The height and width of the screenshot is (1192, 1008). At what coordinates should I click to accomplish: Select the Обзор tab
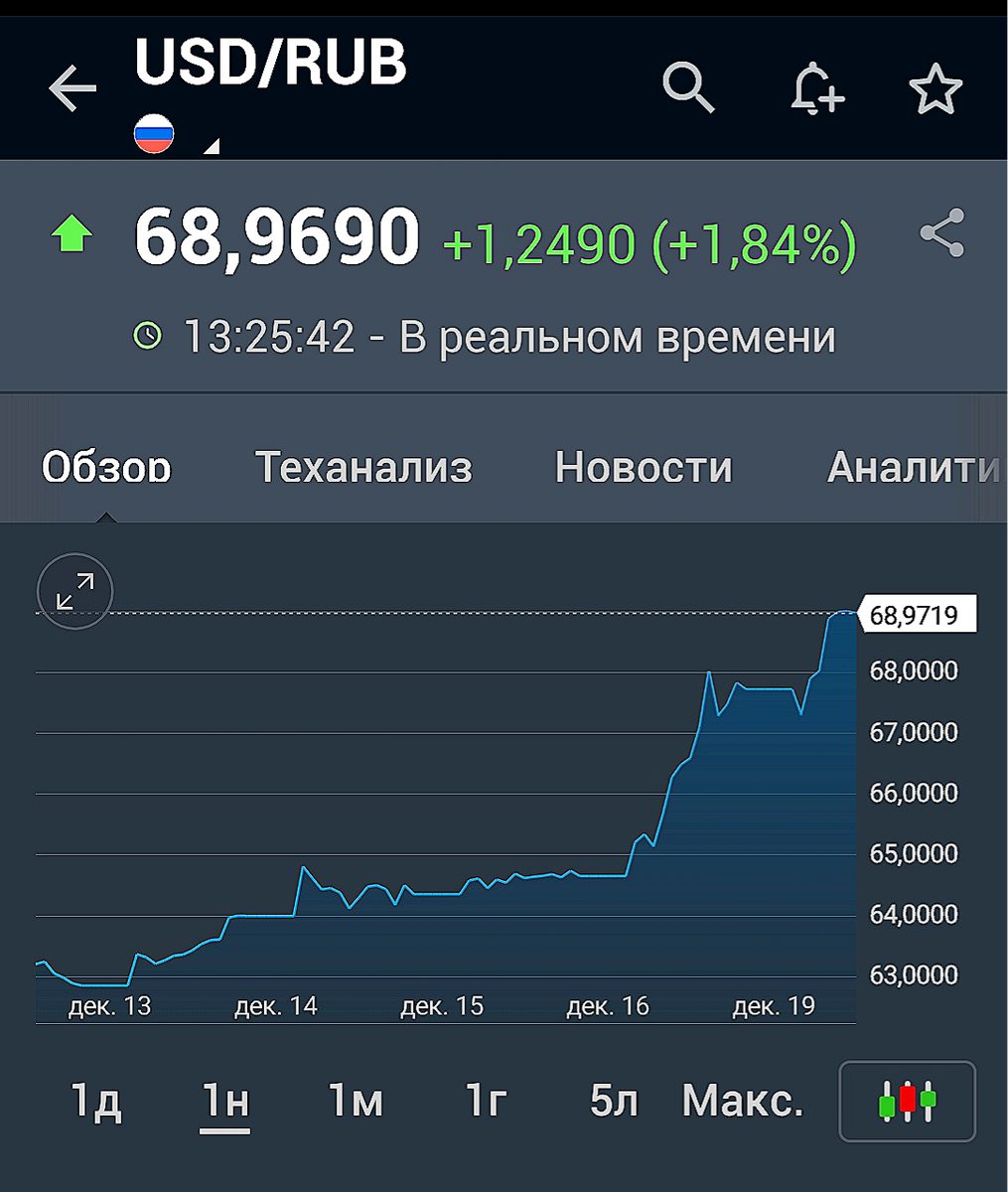(106, 467)
